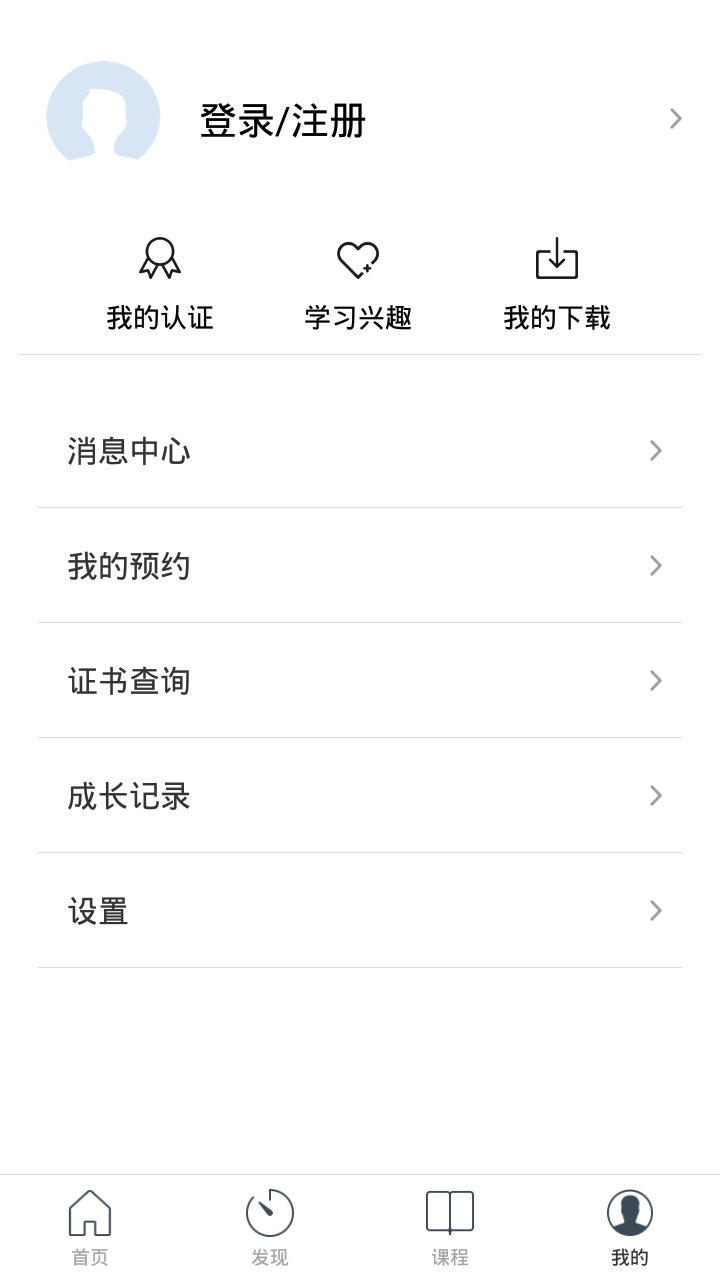Select the 学习兴趣 heart icon

[358, 257]
